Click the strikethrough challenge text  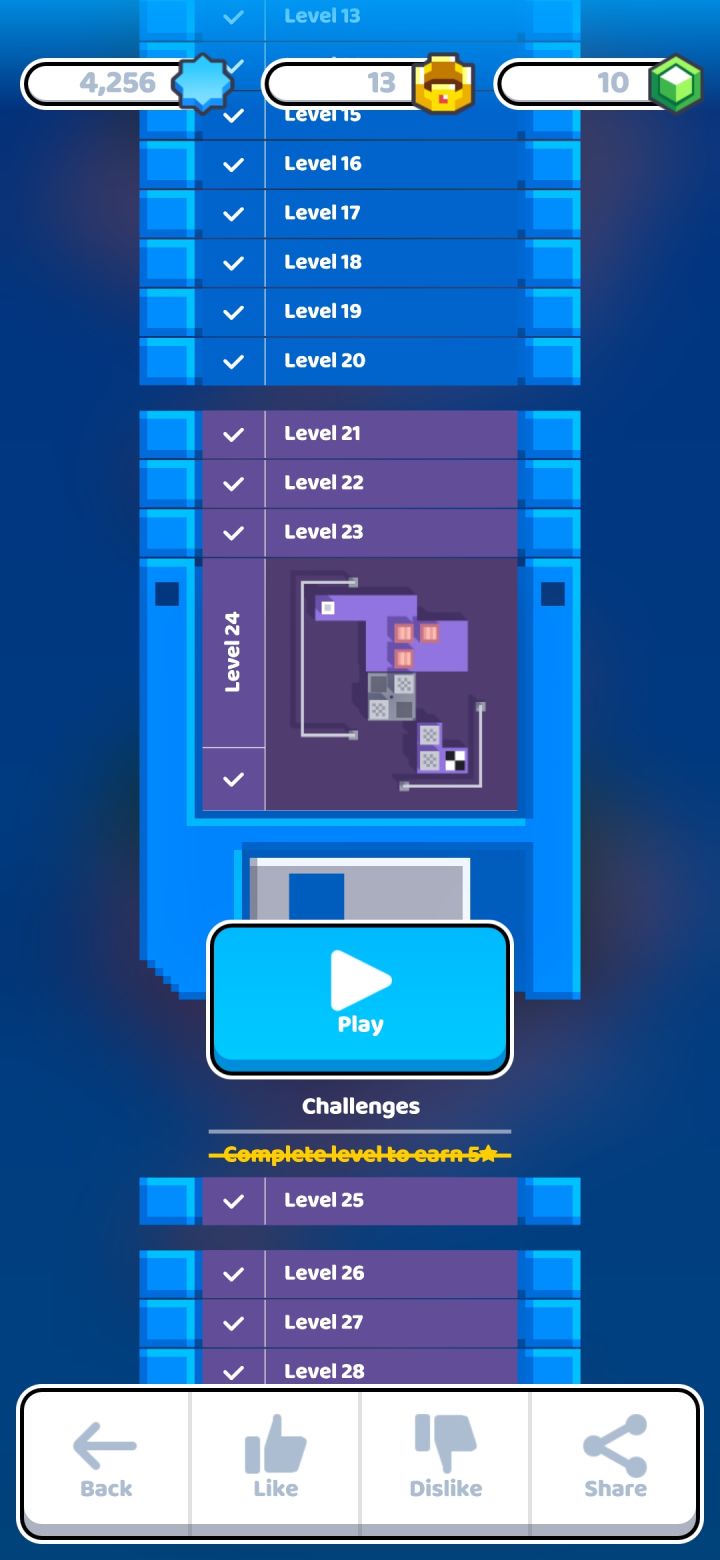360,1153
